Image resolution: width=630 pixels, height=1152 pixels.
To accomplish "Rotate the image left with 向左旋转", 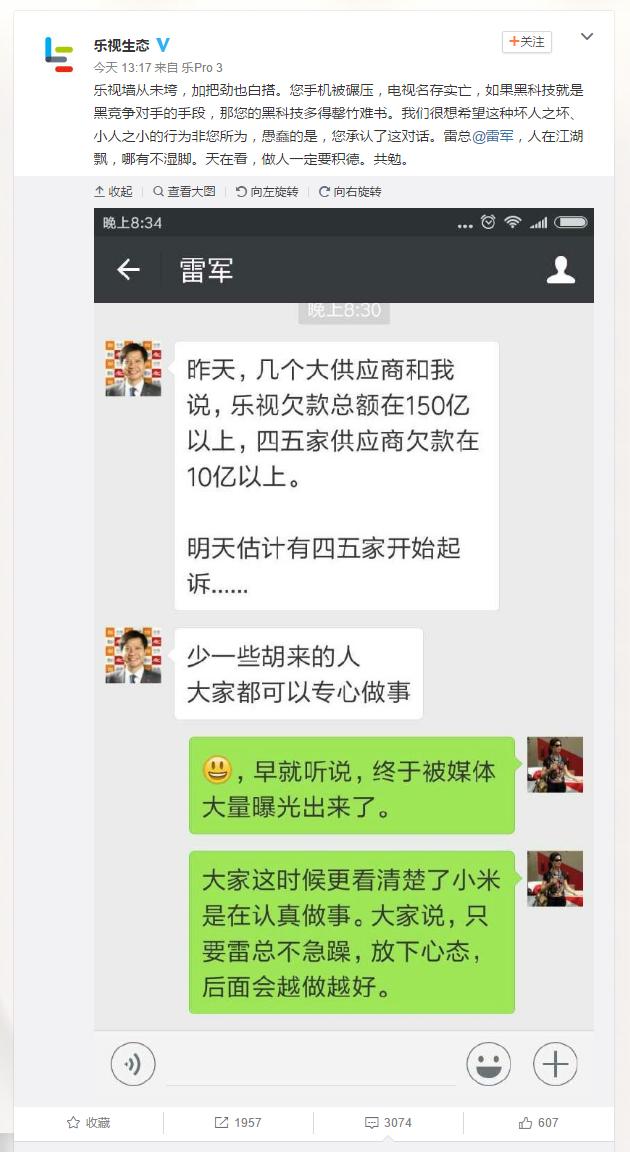I will pos(267,191).
